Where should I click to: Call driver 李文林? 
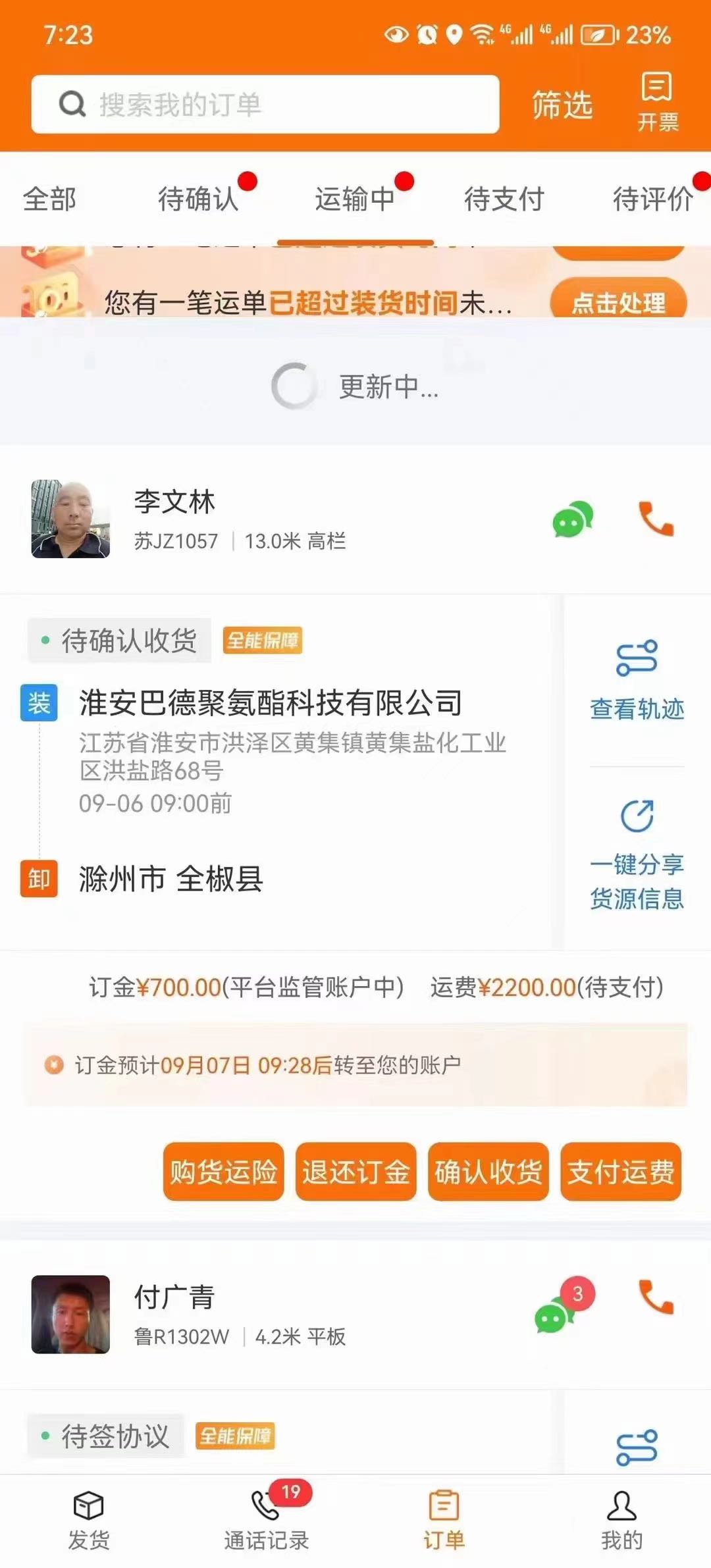tap(656, 519)
